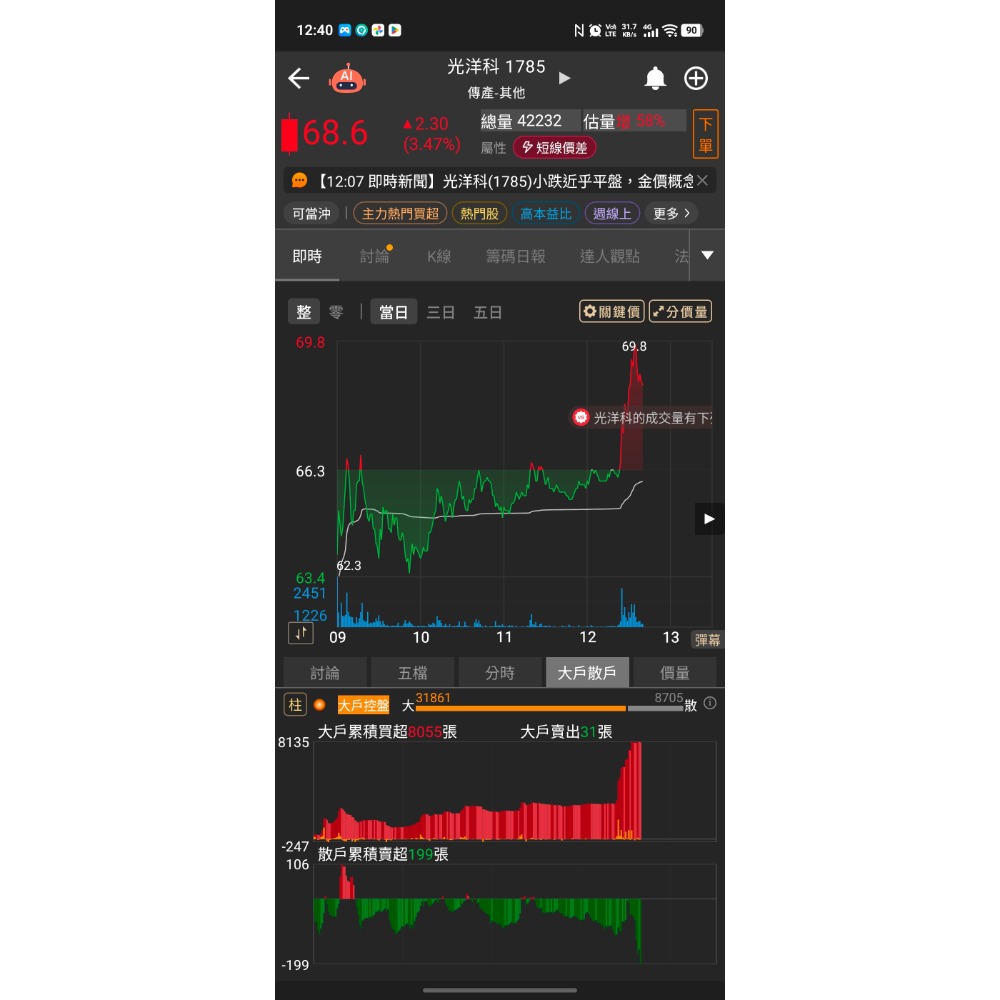This screenshot has width=1000, height=1000.
Task: Add 光洋科 to watchlist with plus icon
Action: tap(696, 79)
